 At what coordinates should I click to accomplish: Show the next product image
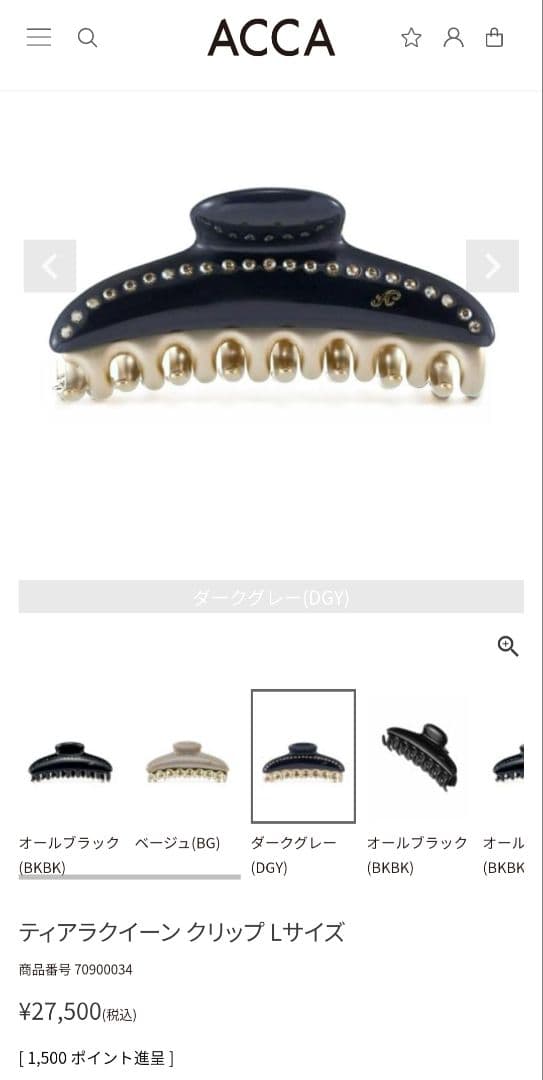click(x=493, y=266)
